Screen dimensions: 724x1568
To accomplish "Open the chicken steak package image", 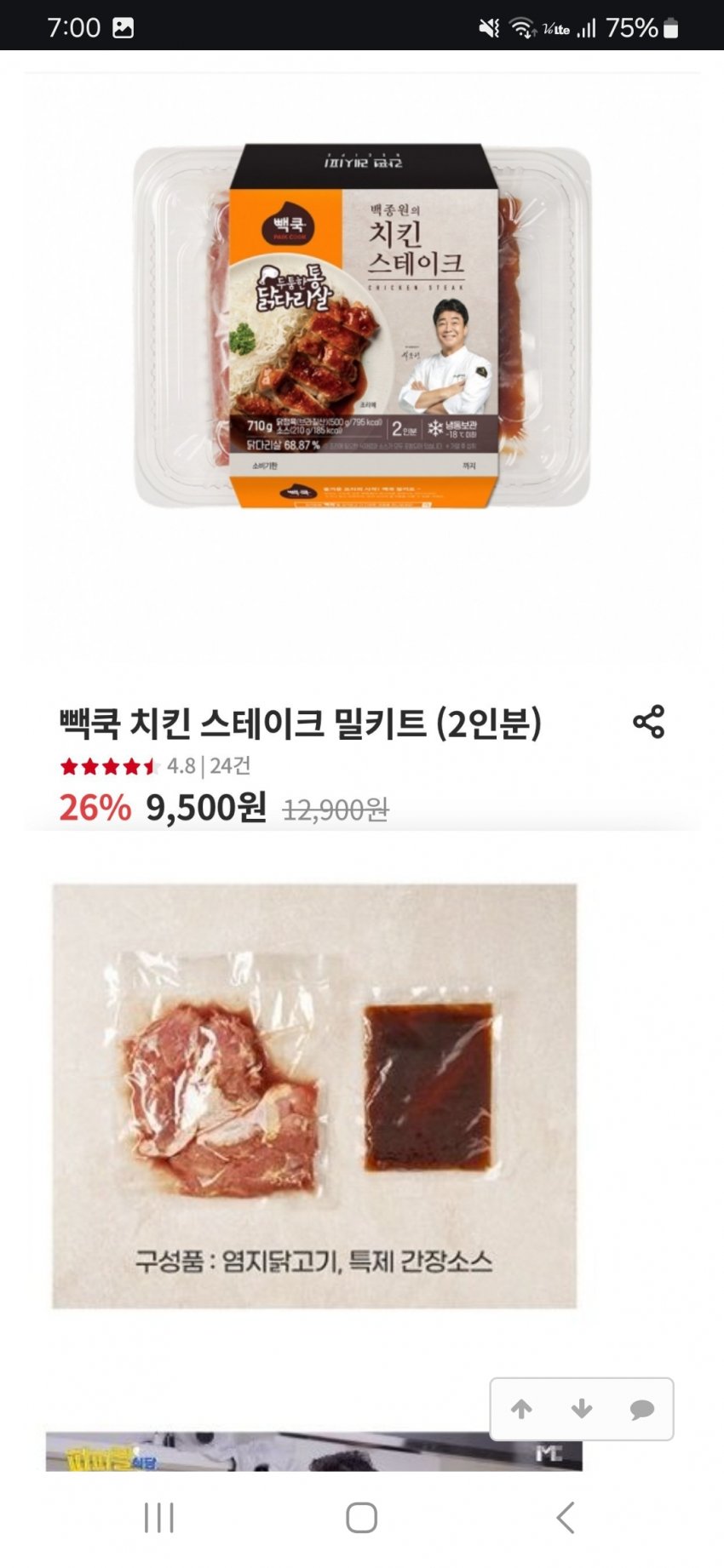I will click(x=362, y=328).
